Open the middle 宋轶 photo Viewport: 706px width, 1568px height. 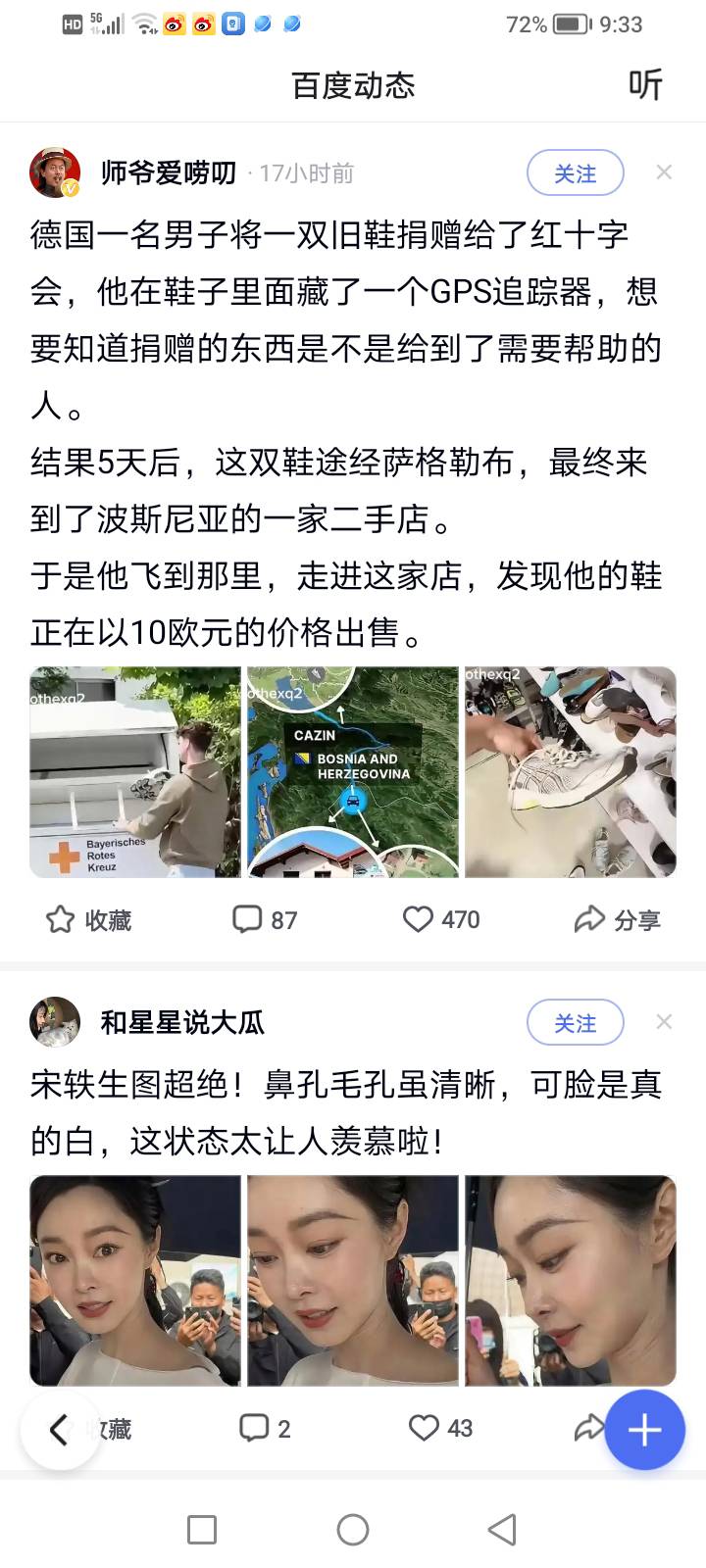[353, 1280]
